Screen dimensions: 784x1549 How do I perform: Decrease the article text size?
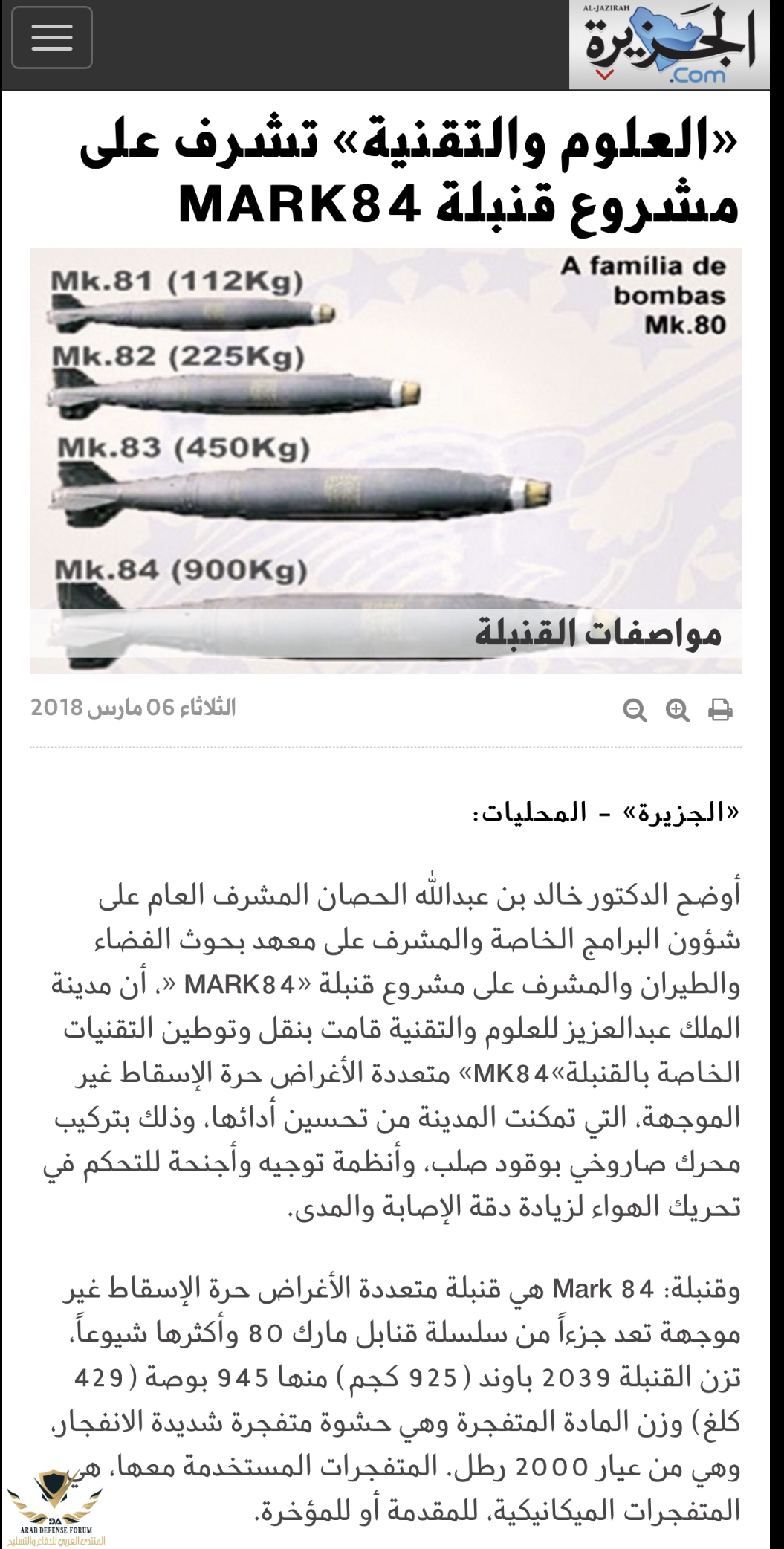click(x=634, y=711)
